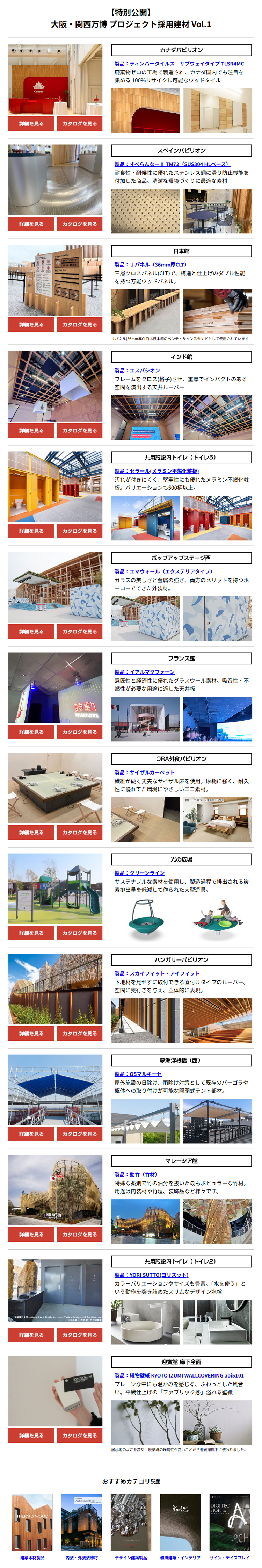Open the YORI SUTTO(ヨリスット) link
This screenshot has width=262, height=1568.
[151, 1275]
